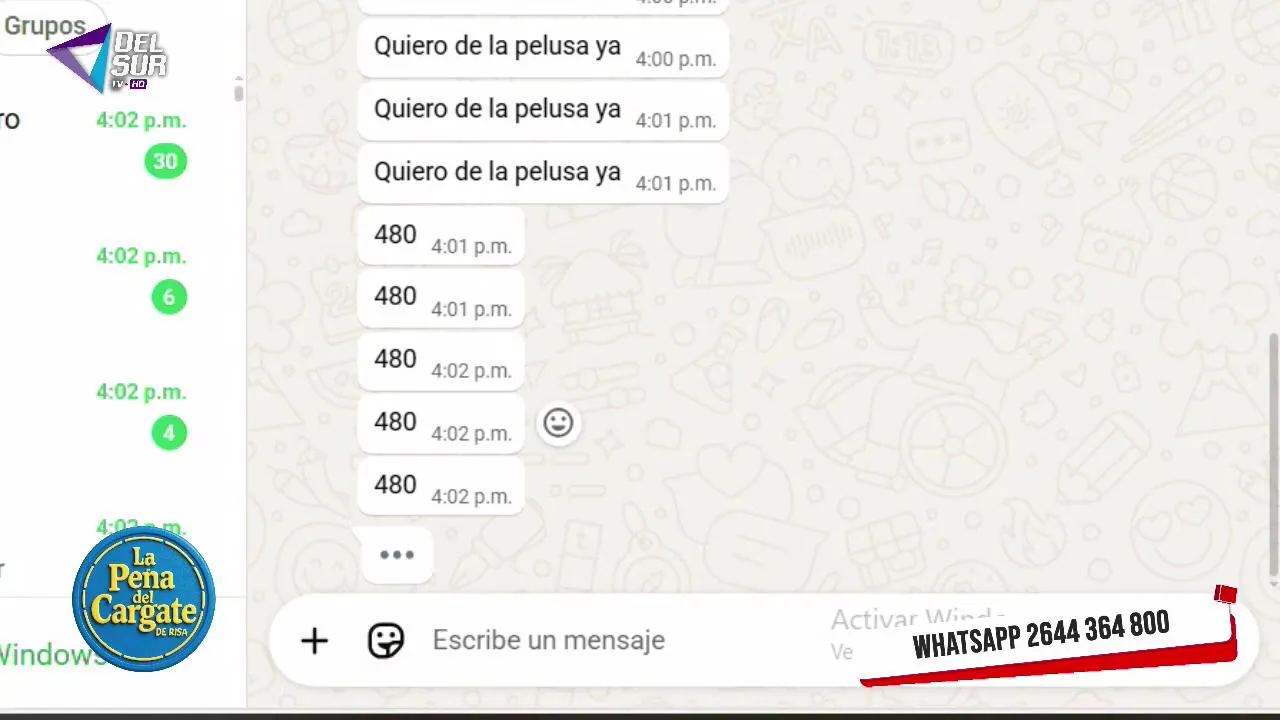This screenshot has height=720, width=1280.
Task: Open the emoji and sticker picker
Action: coord(386,641)
